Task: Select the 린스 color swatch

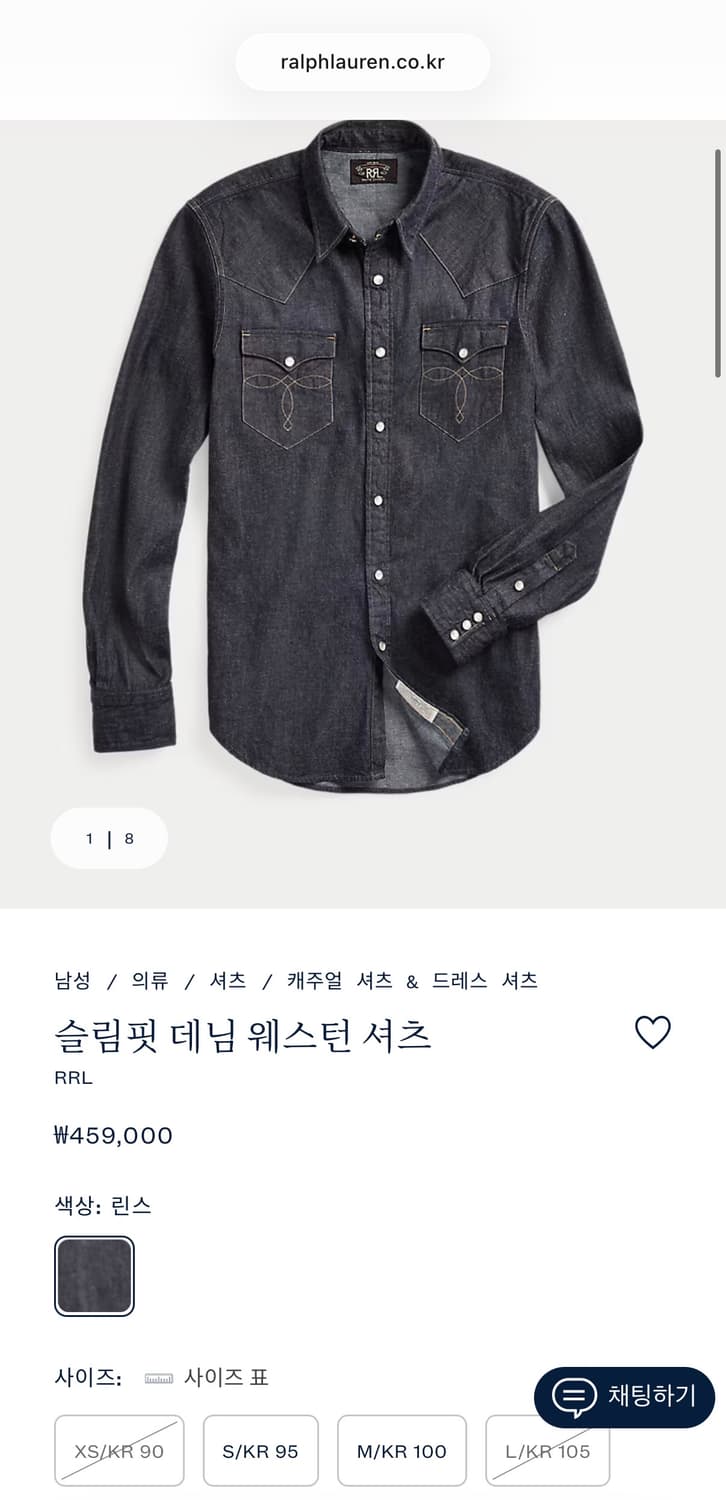Action: [x=94, y=1276]
